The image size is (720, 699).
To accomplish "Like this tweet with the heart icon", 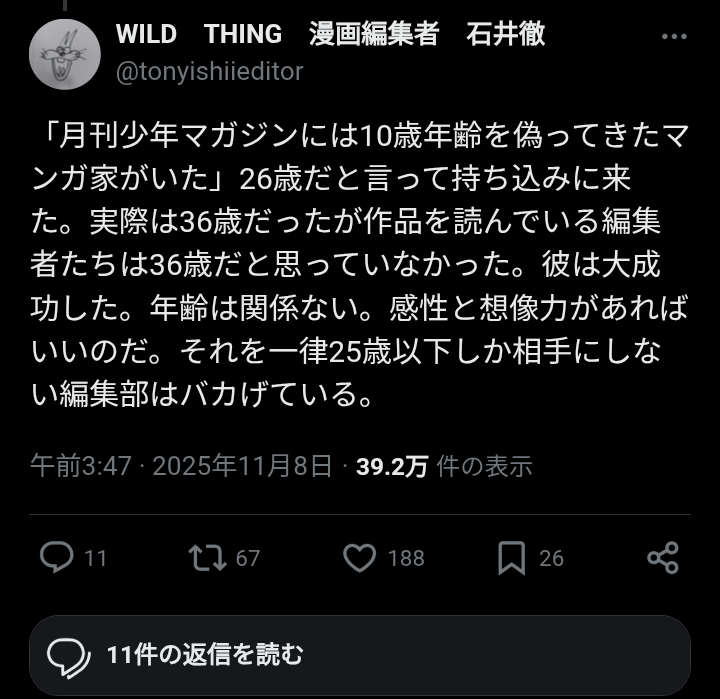I will [359, 557].
